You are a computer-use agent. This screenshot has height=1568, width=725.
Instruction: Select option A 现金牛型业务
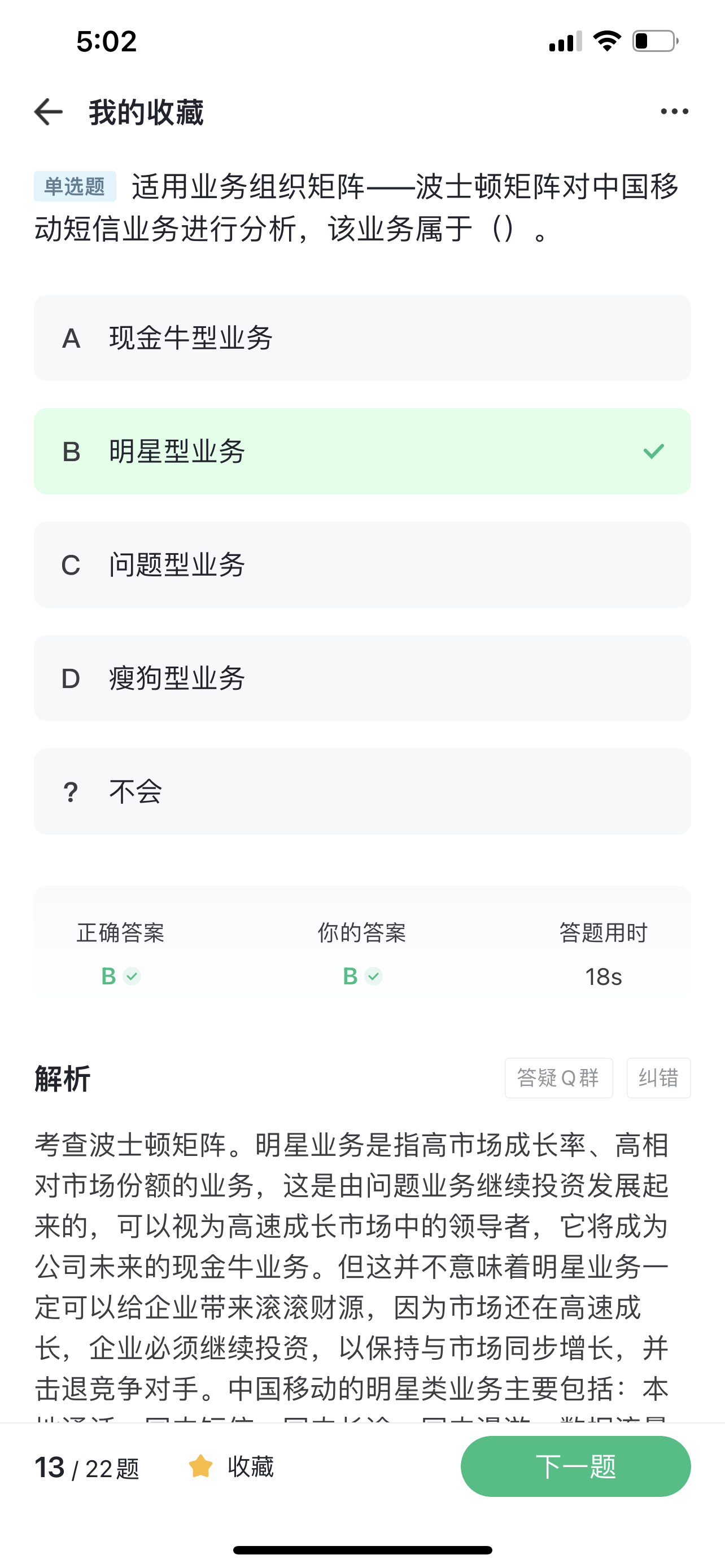pyautogui.click(x=362, y=338)
